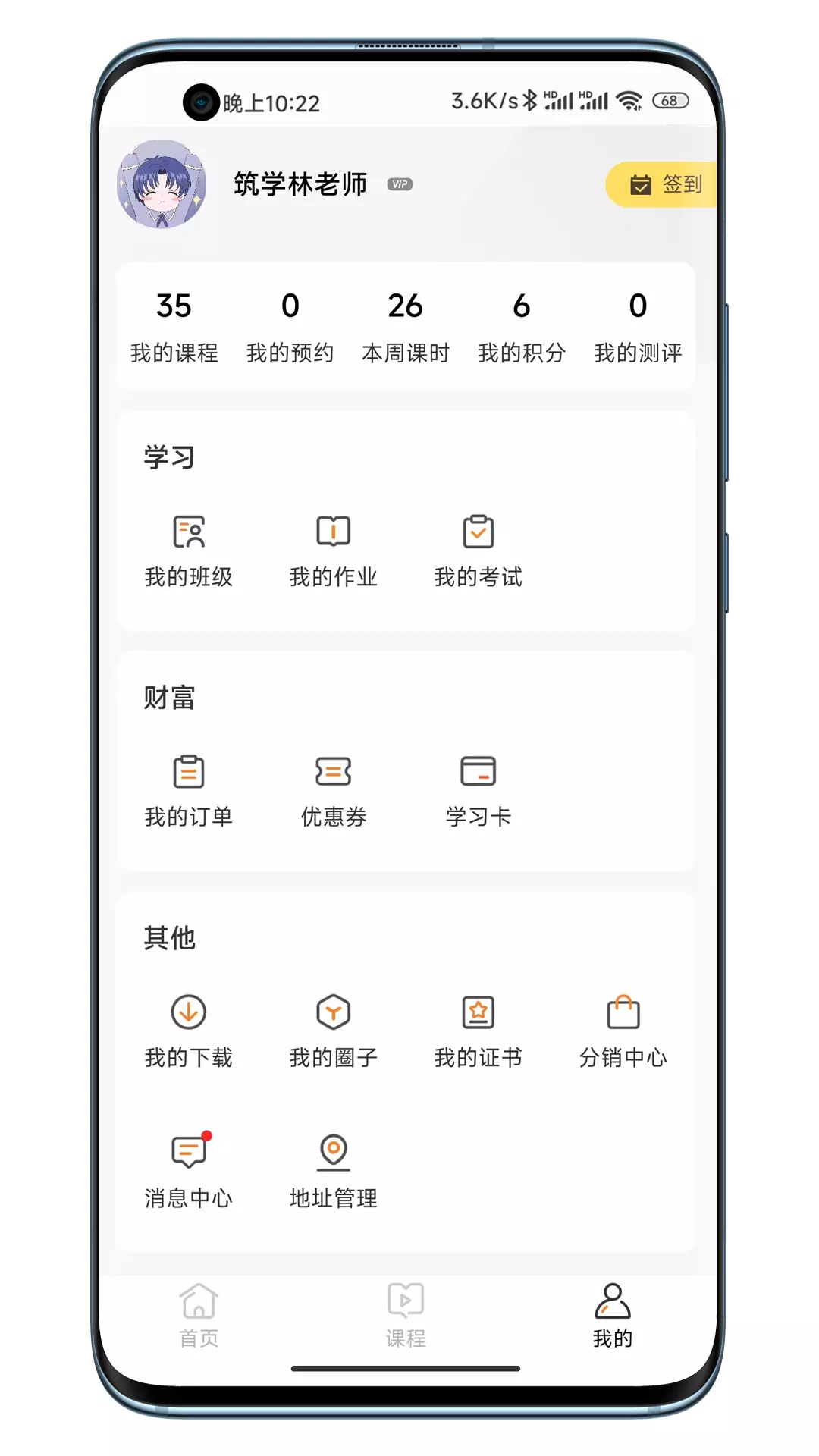The width and height of the screenshot is (819, 1456).
Task: View 本周课时 stat
Action: pyautogui.click(x=406, y=327)
